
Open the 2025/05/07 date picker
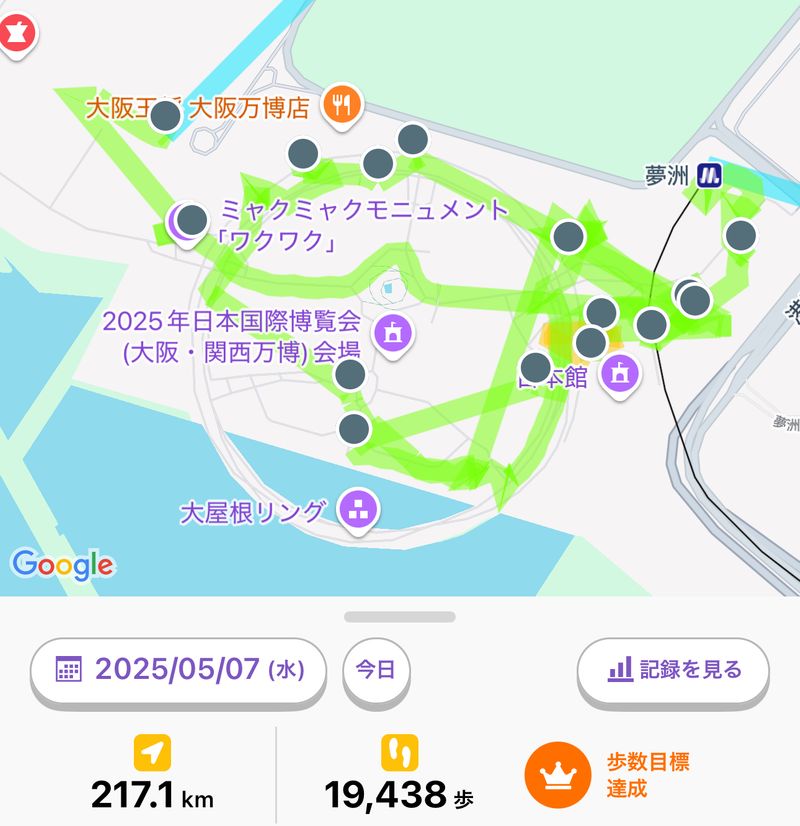point(179,669)
